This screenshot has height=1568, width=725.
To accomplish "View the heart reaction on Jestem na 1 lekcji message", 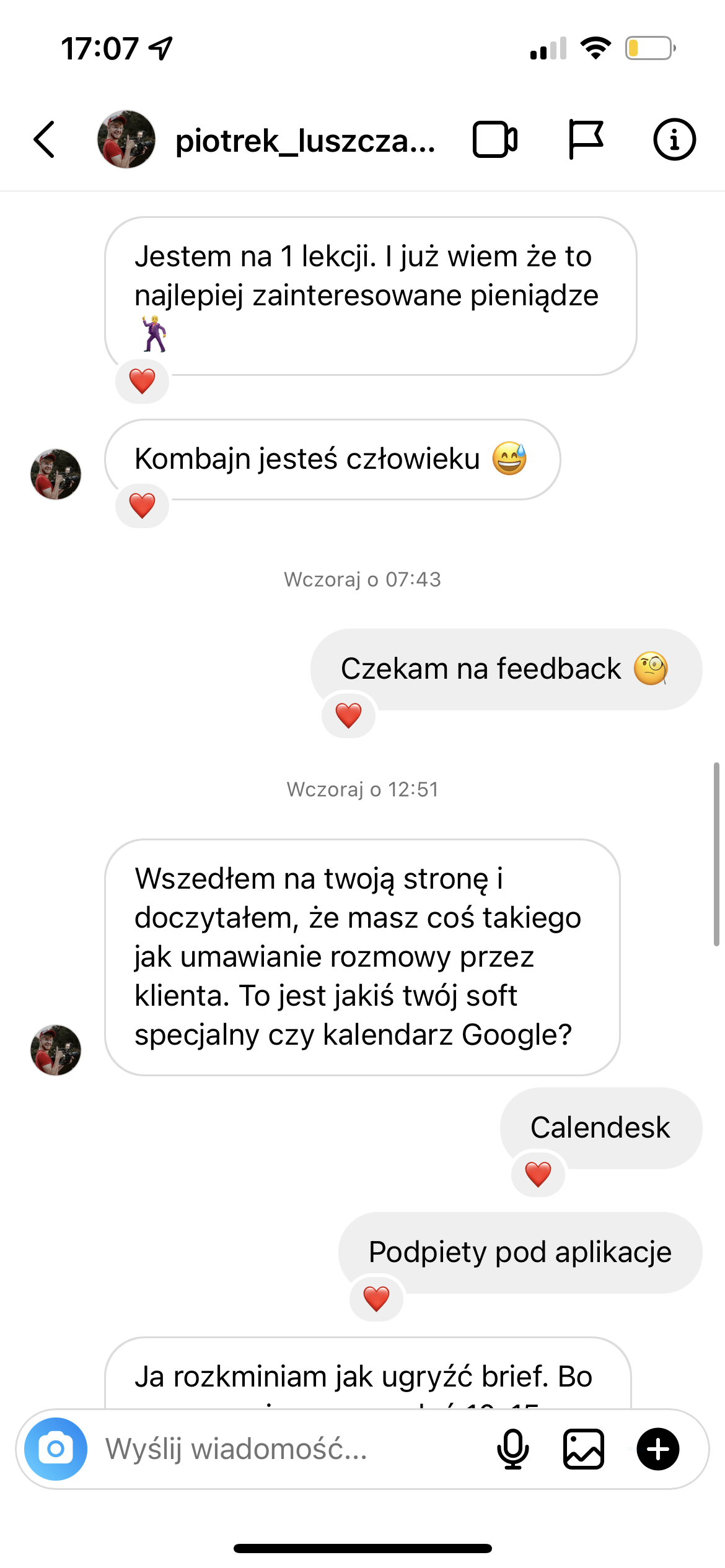I will click(142, 381).
